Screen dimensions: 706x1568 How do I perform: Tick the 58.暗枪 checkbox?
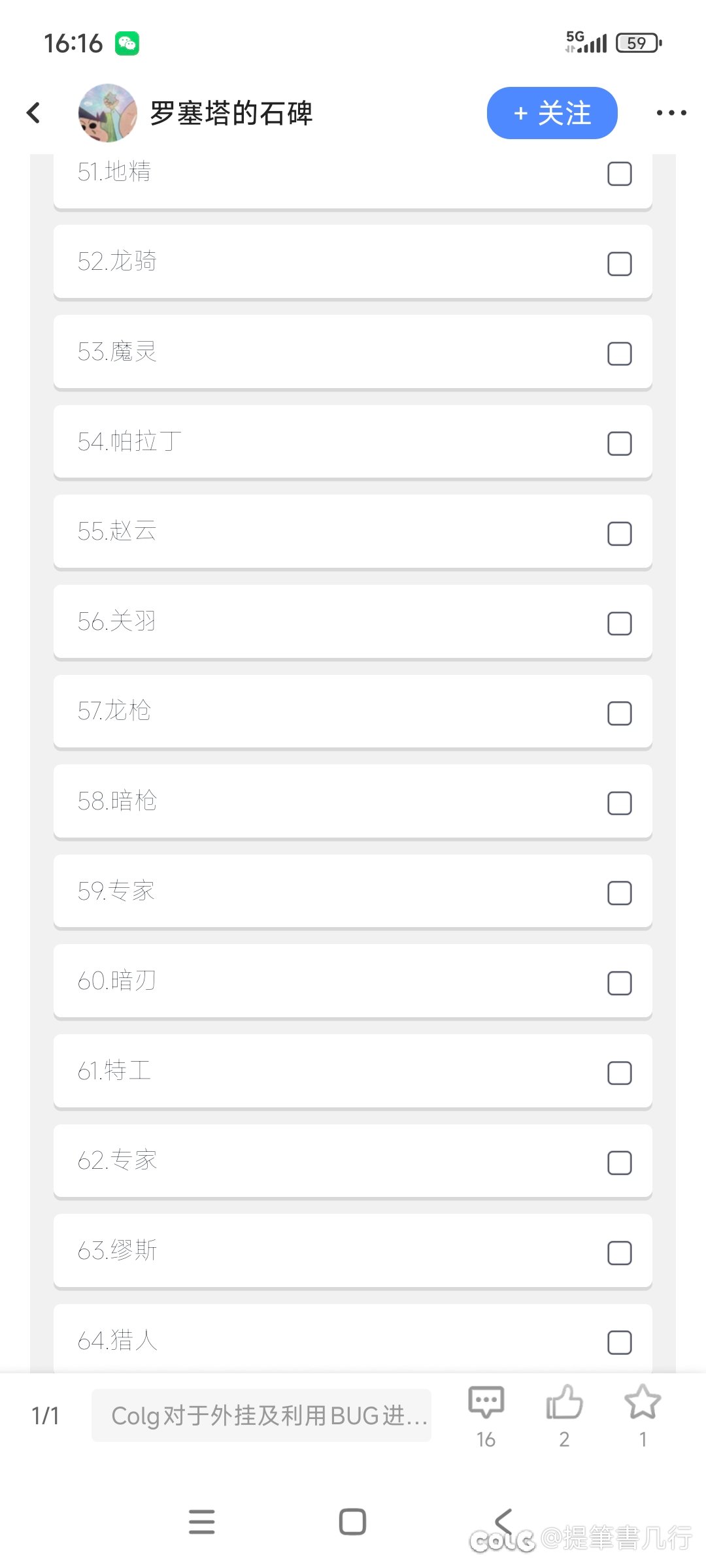[x=619, y=804]
